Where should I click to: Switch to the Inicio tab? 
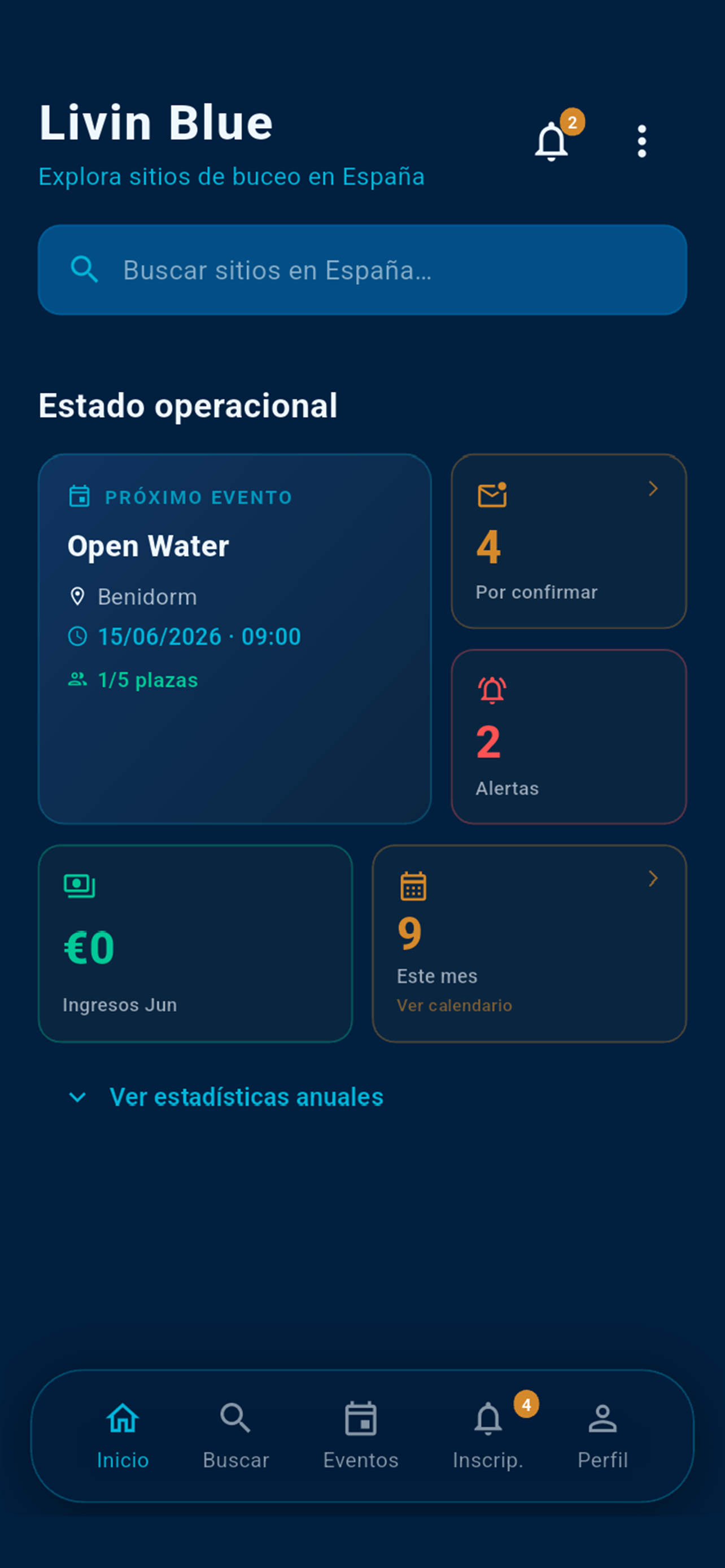point(123,1436)
